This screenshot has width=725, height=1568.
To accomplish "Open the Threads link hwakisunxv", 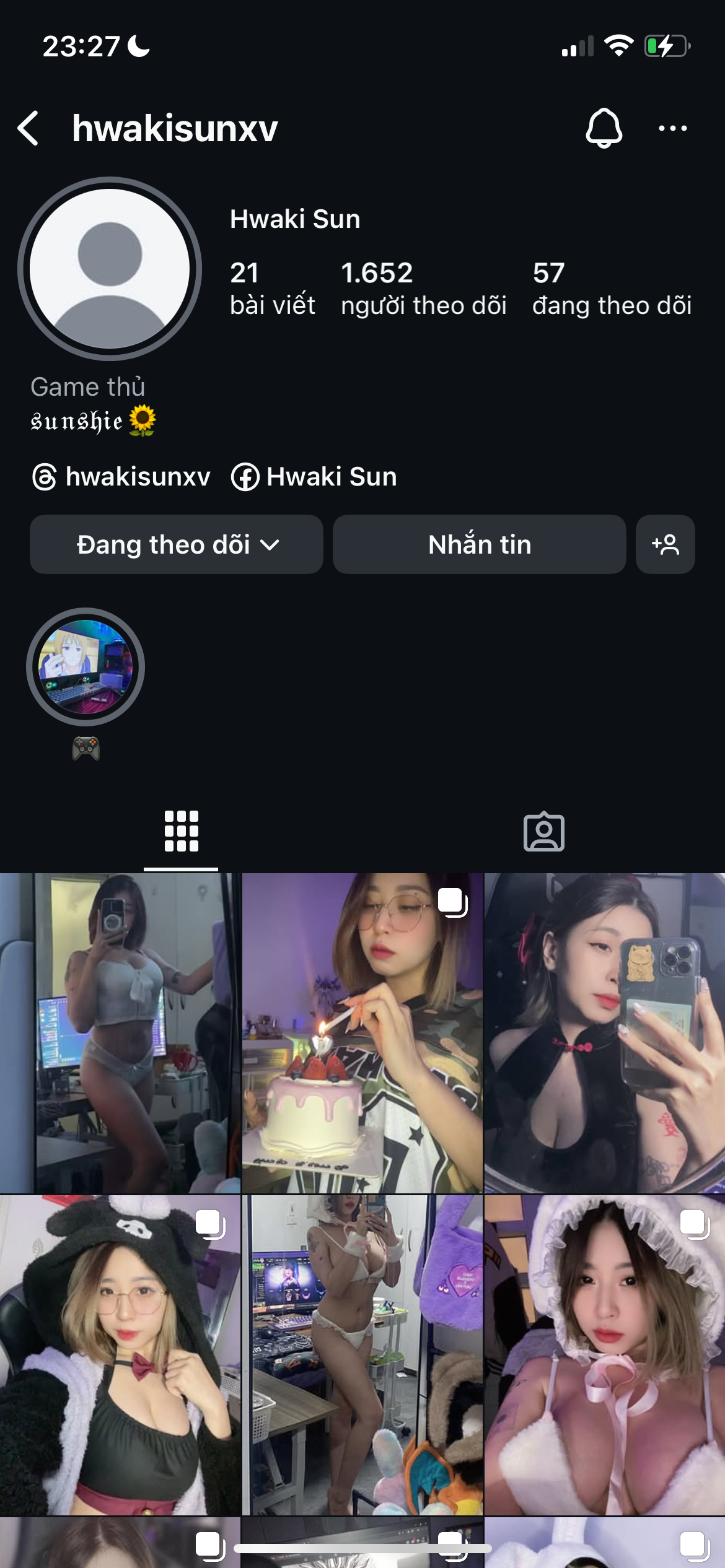I will point(121,477).
